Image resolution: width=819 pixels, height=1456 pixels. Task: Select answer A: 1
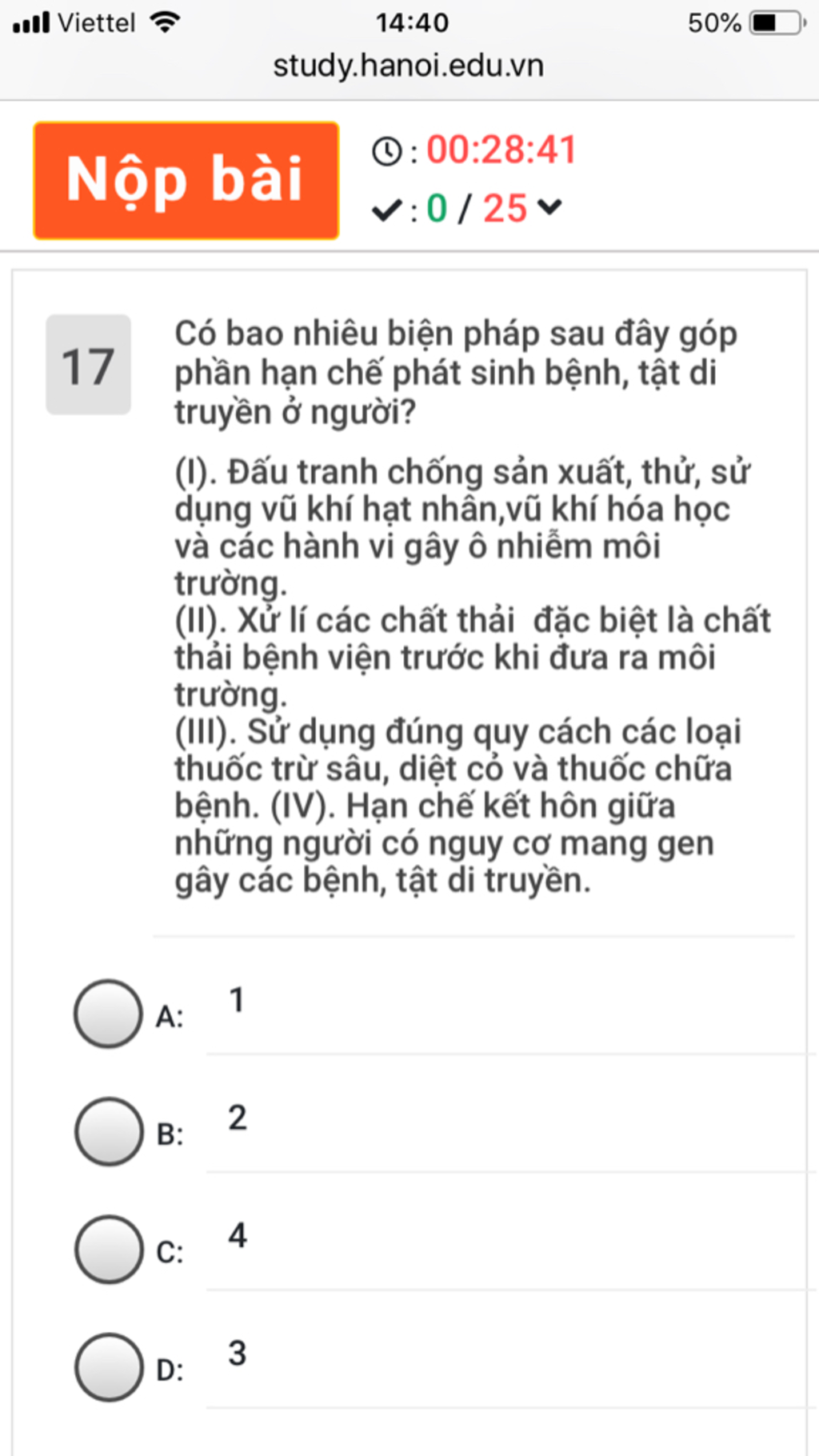108,1014
